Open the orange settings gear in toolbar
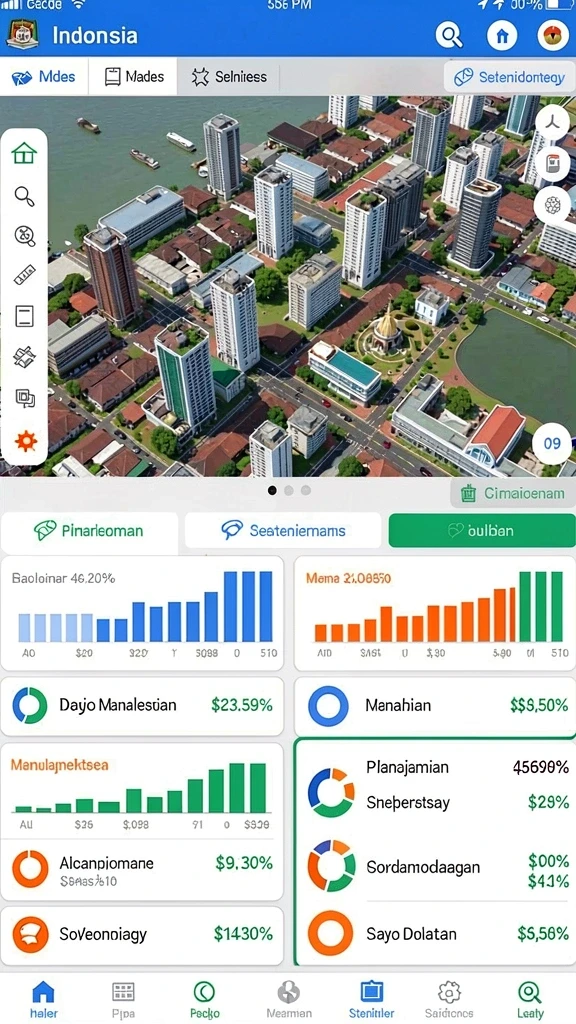 click(x=25, y=441)
